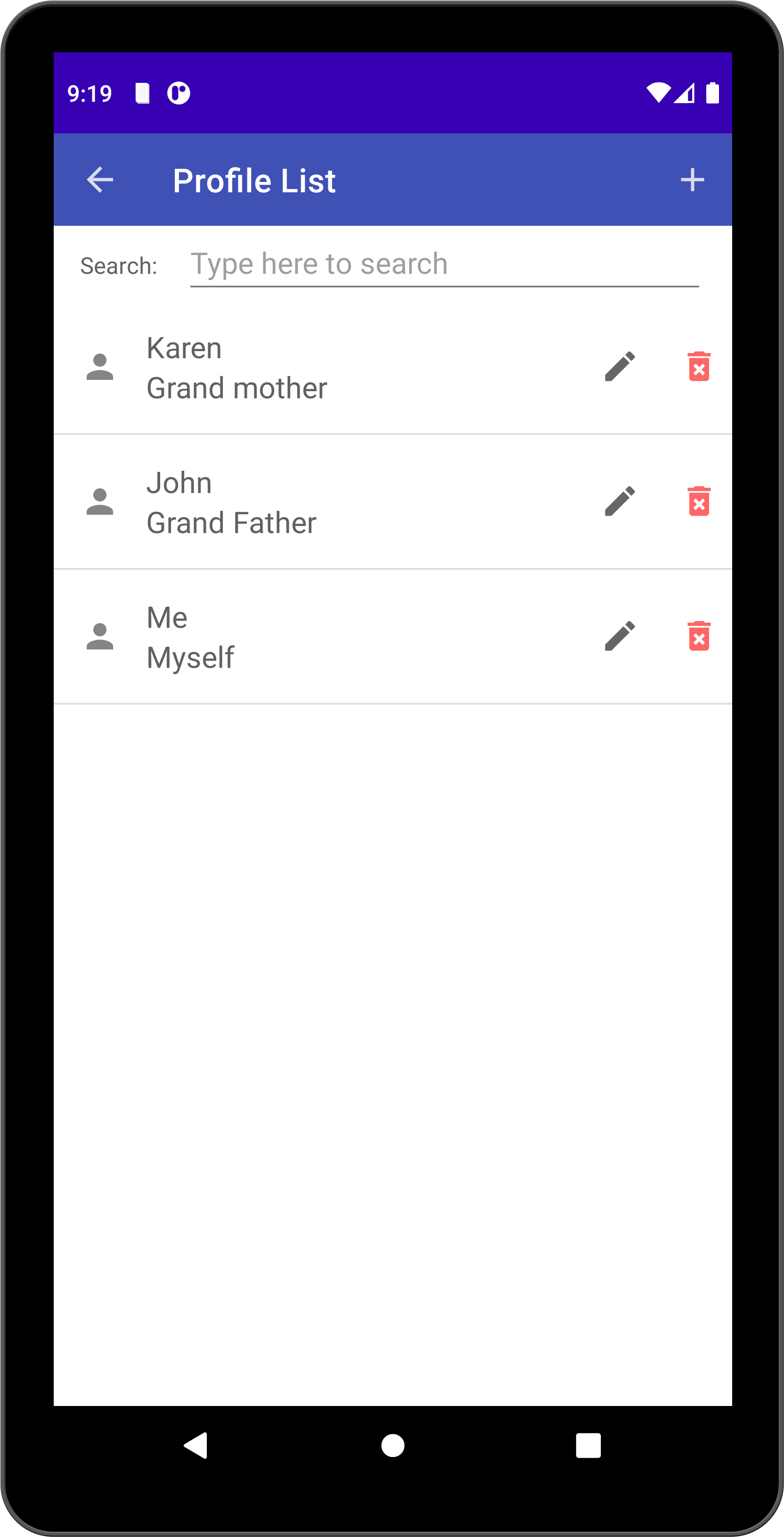
Task: Edit John's profile with the pencil icon
Action: [x=619, y=501]
